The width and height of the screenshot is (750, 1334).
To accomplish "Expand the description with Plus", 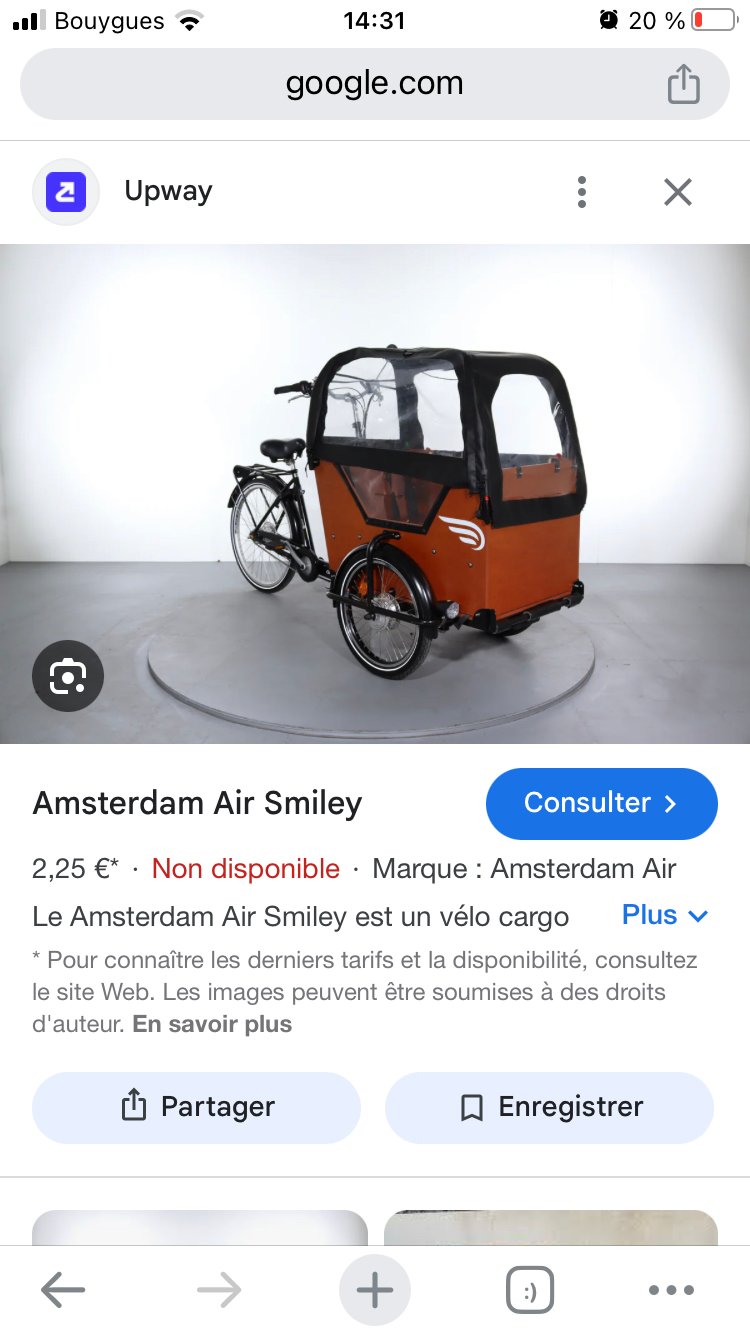I will 665,915.
